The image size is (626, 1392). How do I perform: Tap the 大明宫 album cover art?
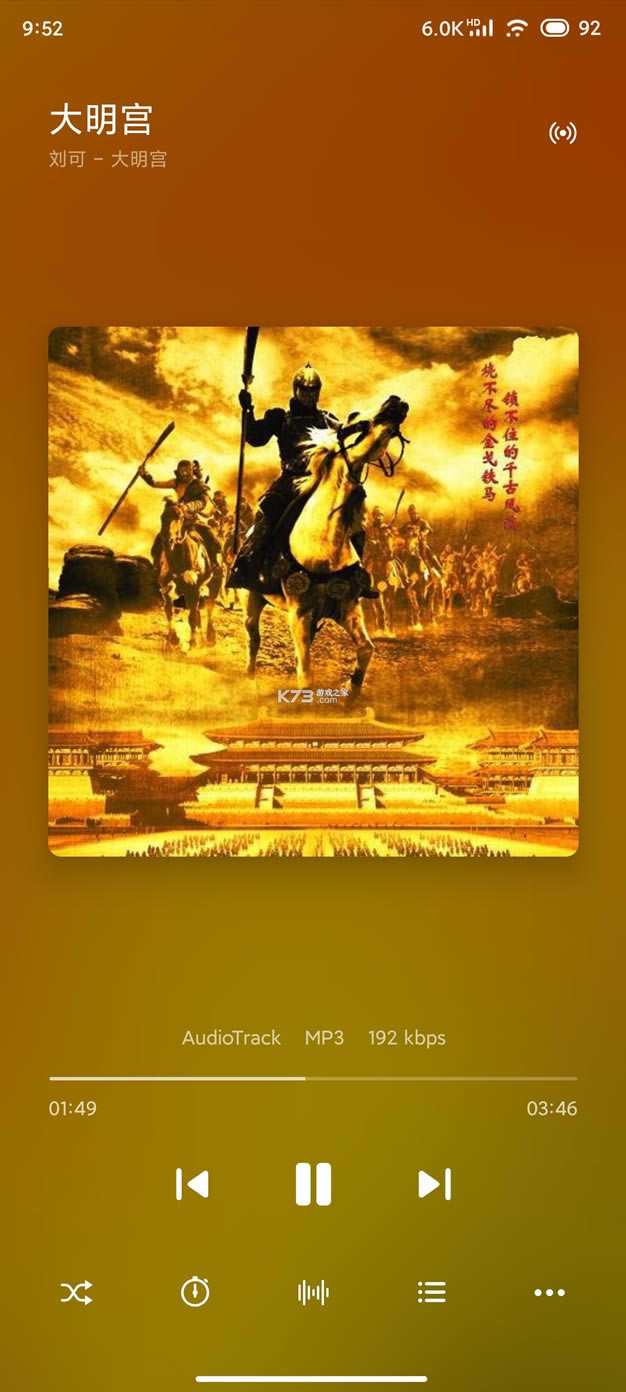[x=313, y=591]
